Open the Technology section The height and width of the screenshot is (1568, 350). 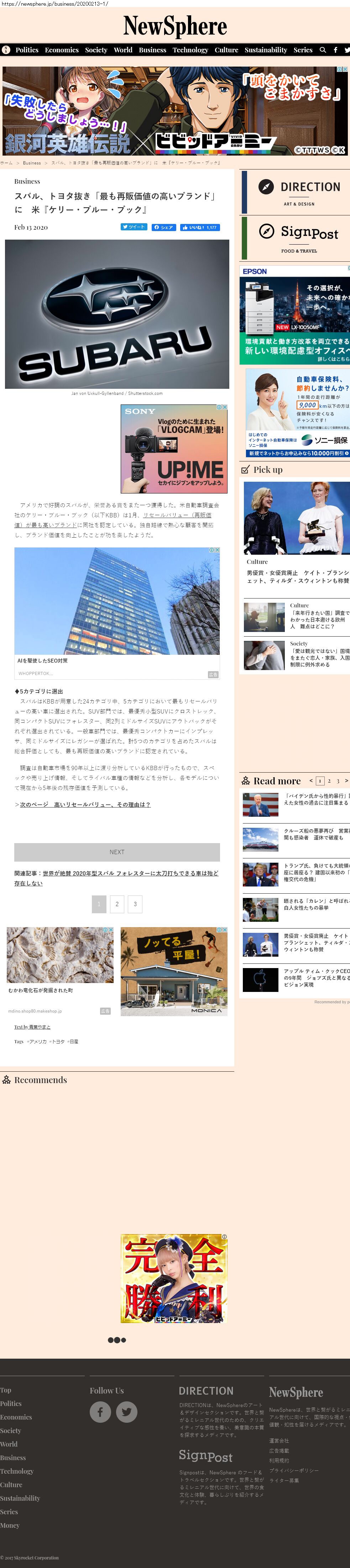(190, 50)
